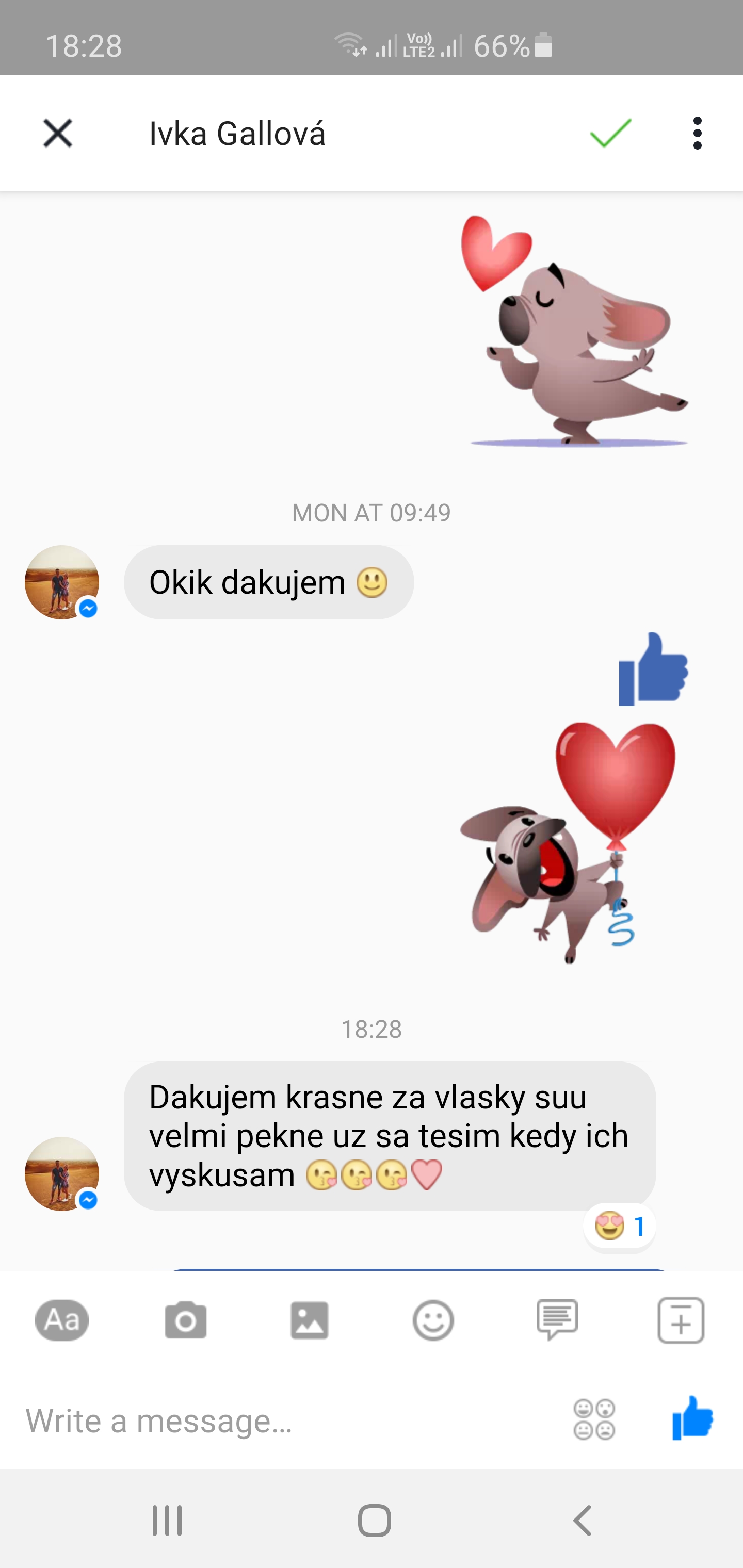
Task: Open the camera to take a photo
Action: click(x=186, y=1320)
